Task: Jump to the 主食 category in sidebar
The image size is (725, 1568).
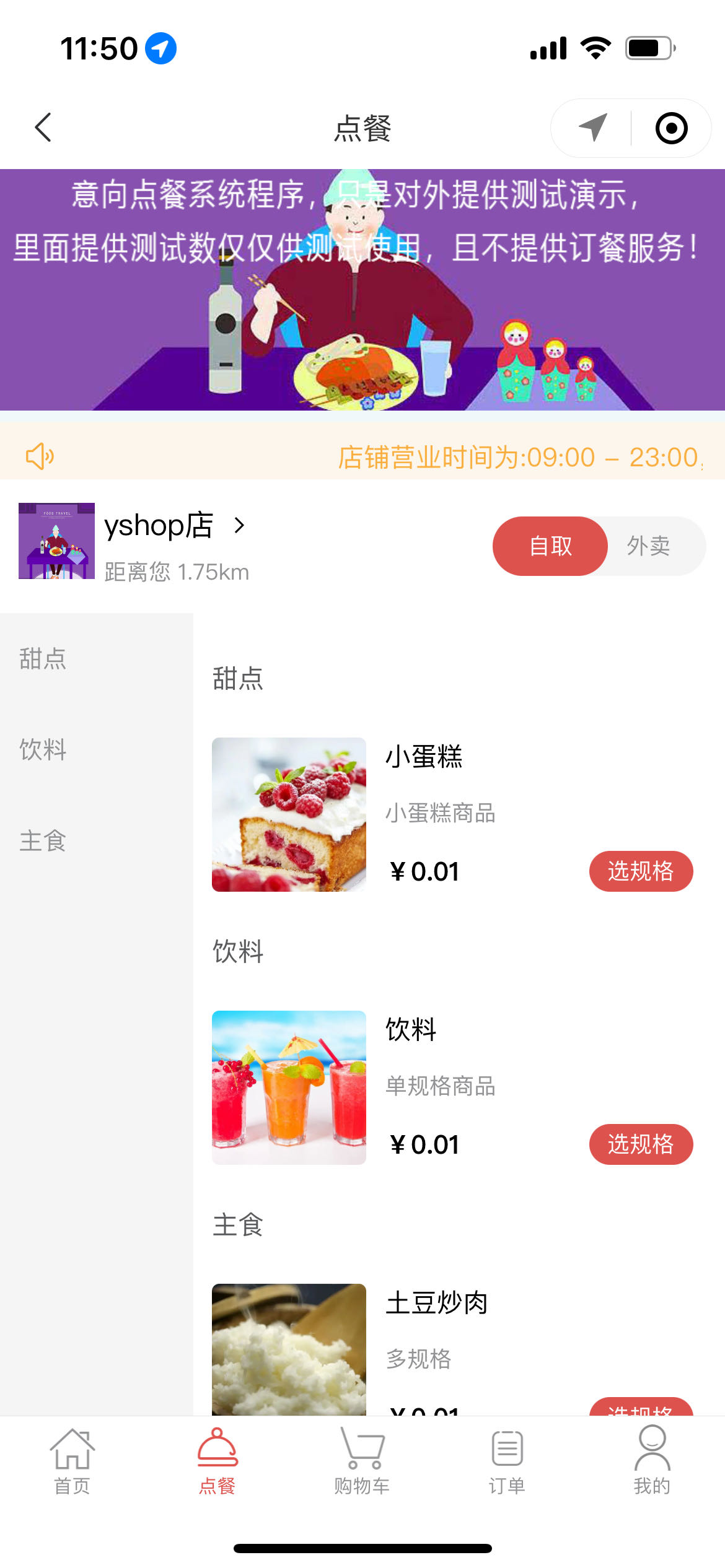Action: click(43, 841)
